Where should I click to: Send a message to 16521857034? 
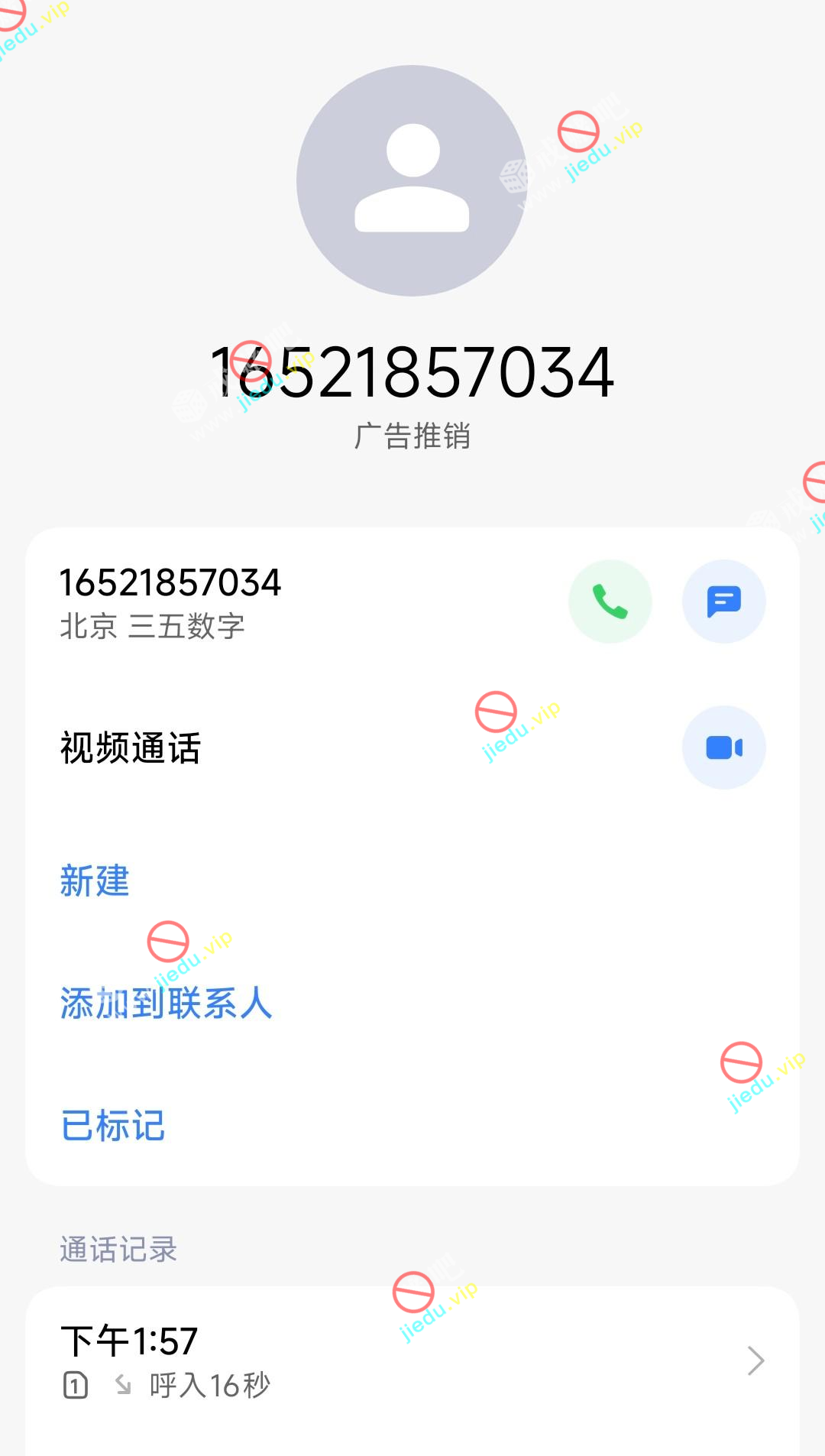(723, 602)
